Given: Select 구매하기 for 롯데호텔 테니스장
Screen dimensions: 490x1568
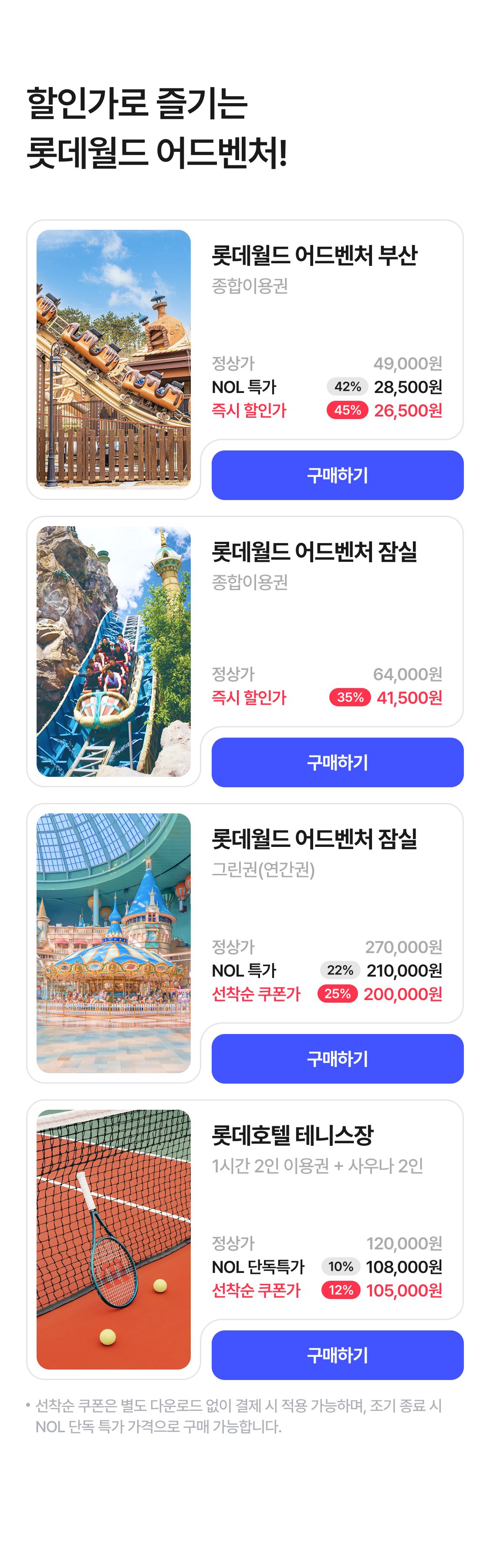Looking at the screenshot, I should click(337, 1355).
